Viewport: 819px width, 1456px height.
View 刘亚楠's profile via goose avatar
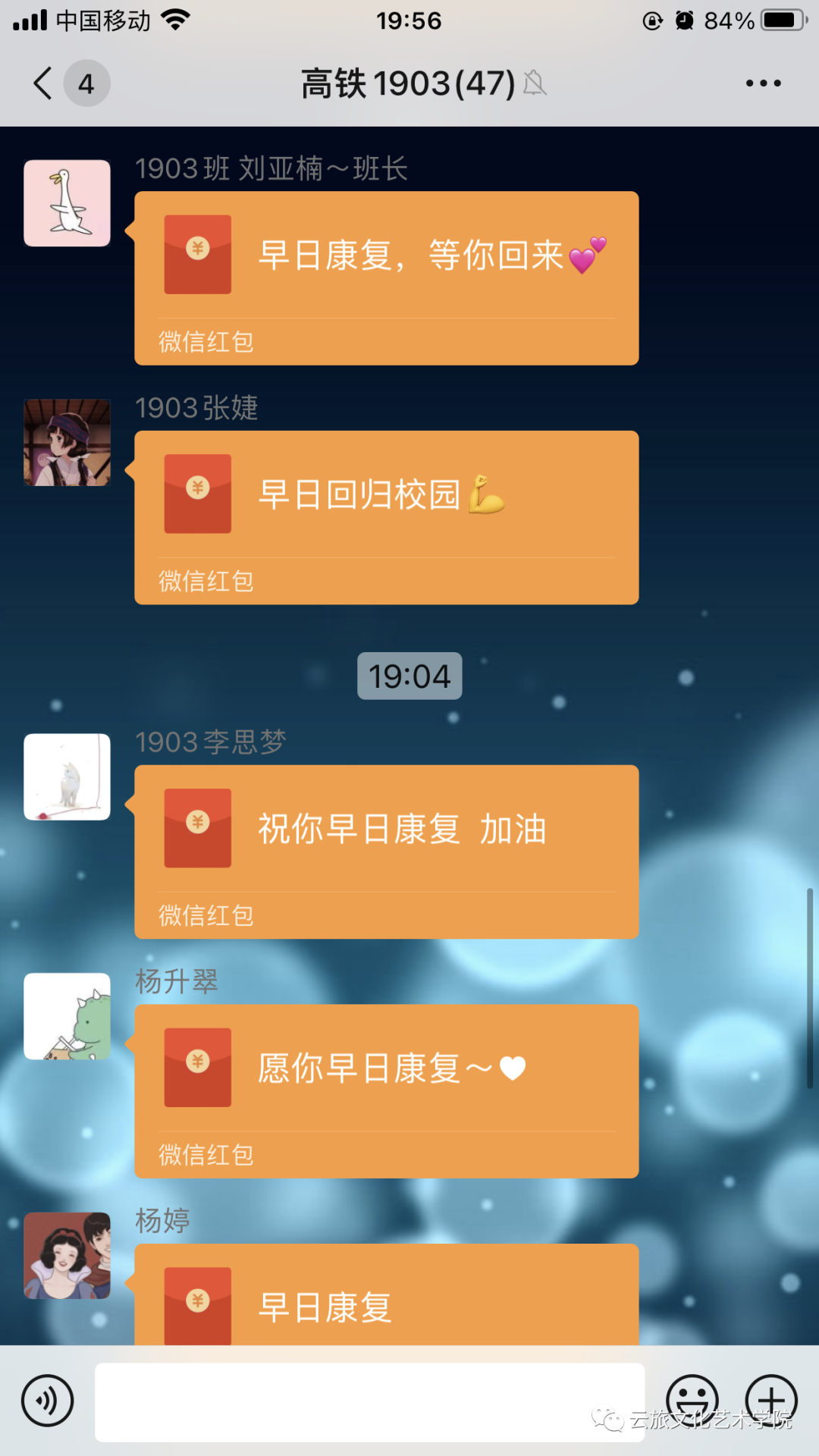67,203
